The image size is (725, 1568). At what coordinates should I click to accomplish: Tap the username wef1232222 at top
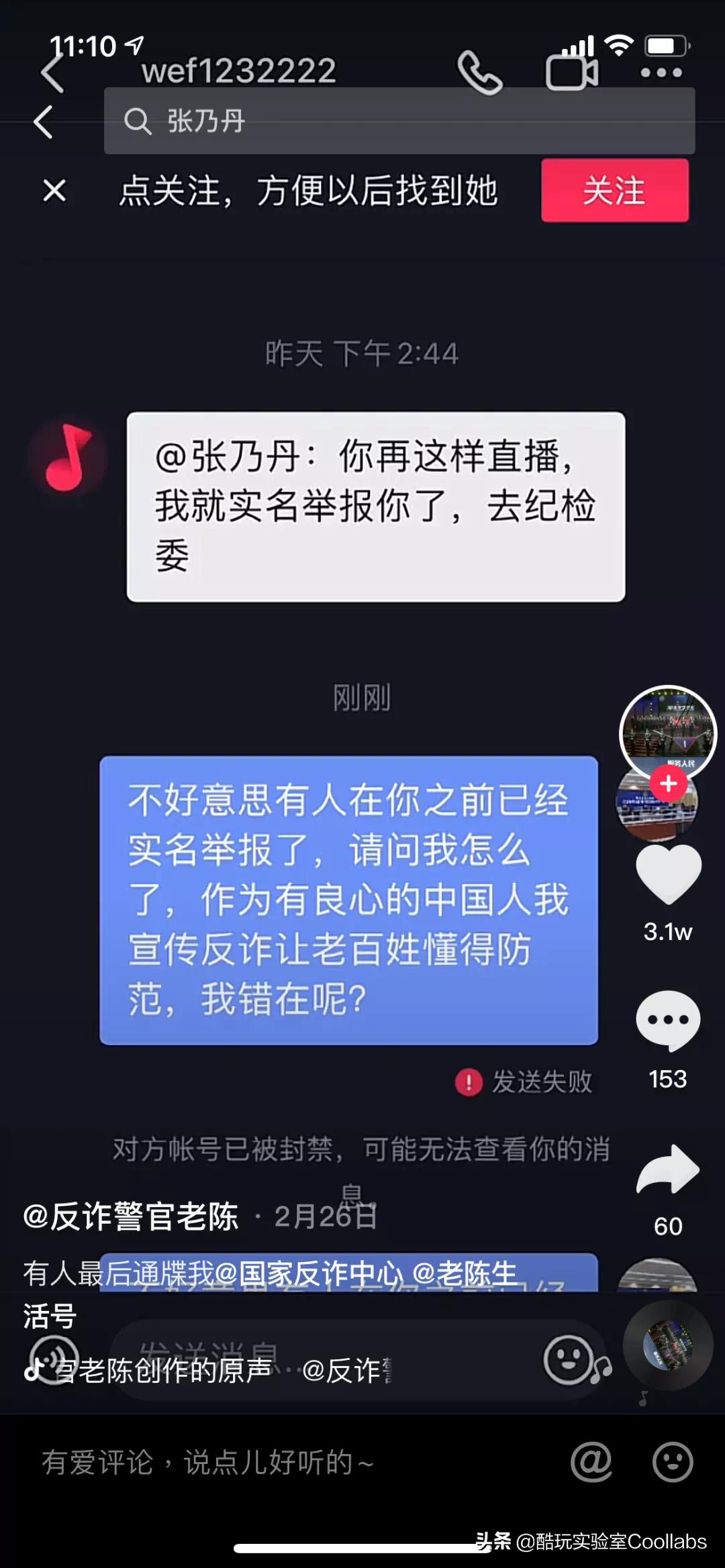238,69
